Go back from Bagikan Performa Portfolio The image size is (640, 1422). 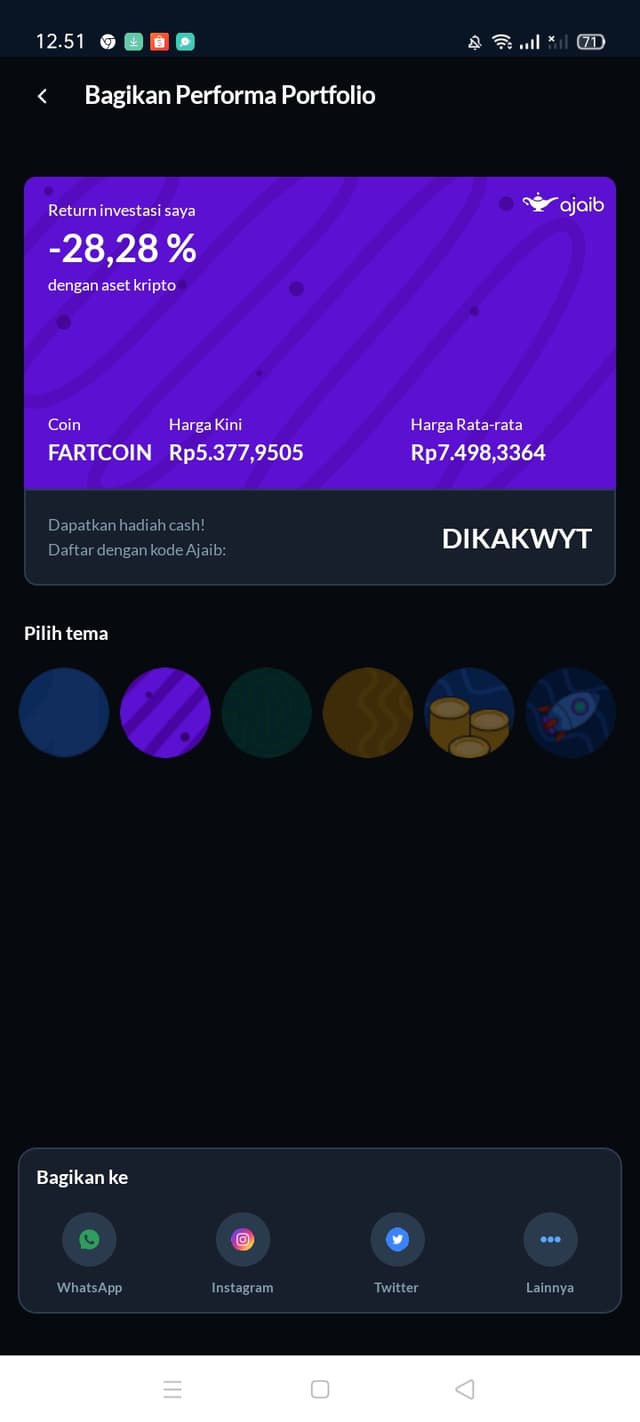pos(42,96)
